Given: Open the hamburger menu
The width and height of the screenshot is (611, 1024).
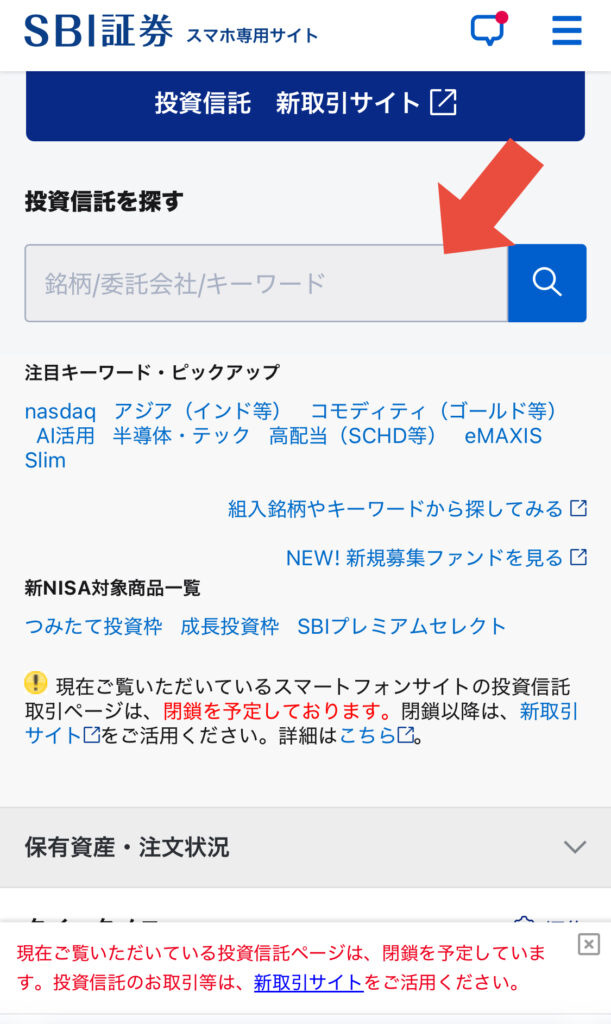Looking at the screenshot, I should click(567, 30).
